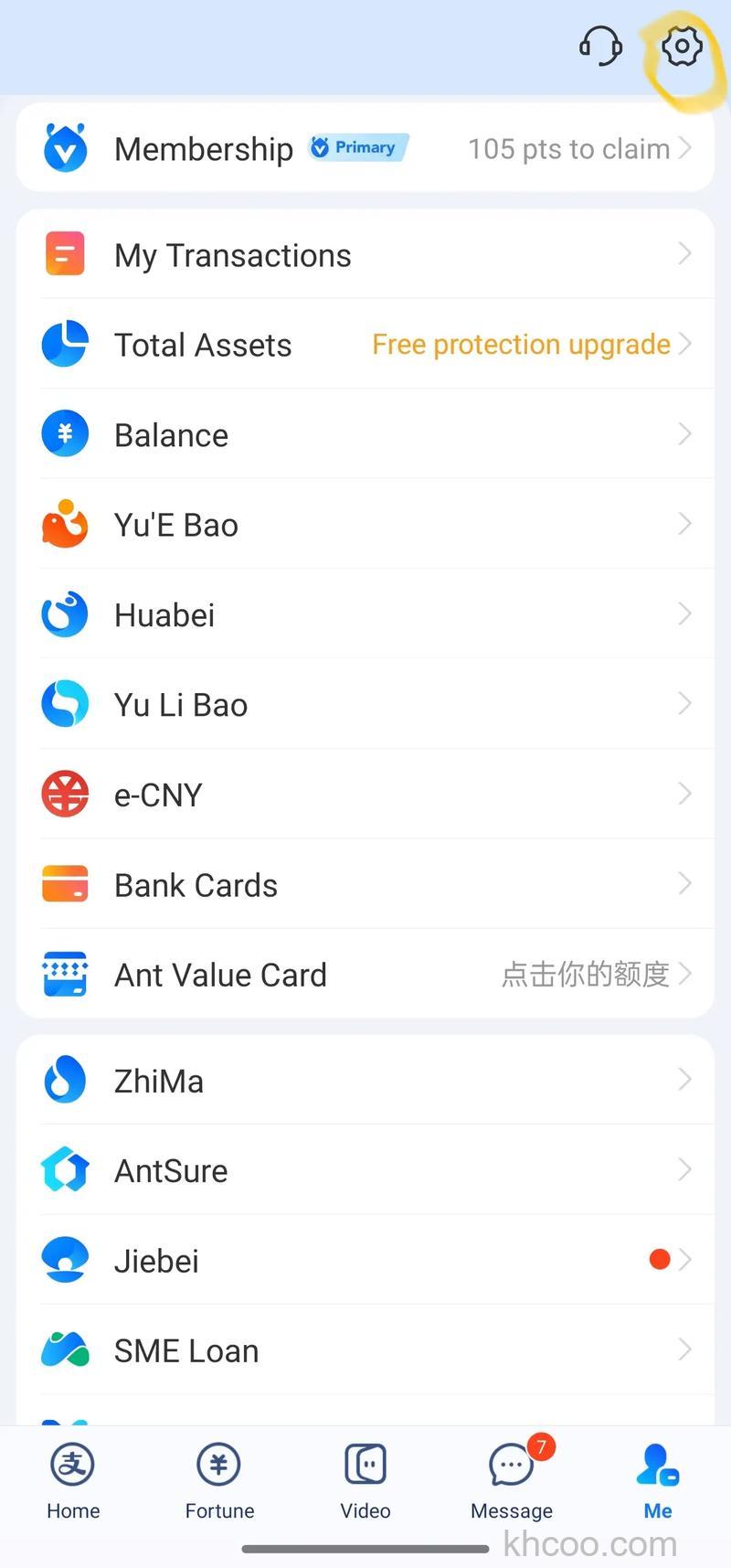Select the Bank Cards wallet icon
This screenshot has width=731, height=1568.
click(64, 883)
